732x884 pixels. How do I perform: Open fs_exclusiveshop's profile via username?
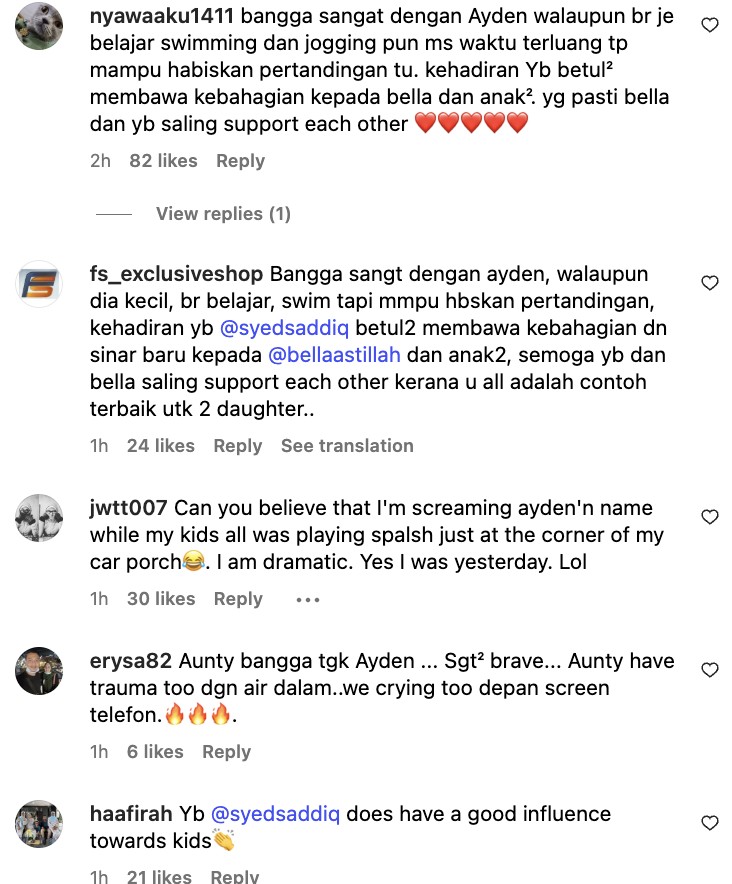click(x=176, y=274)
